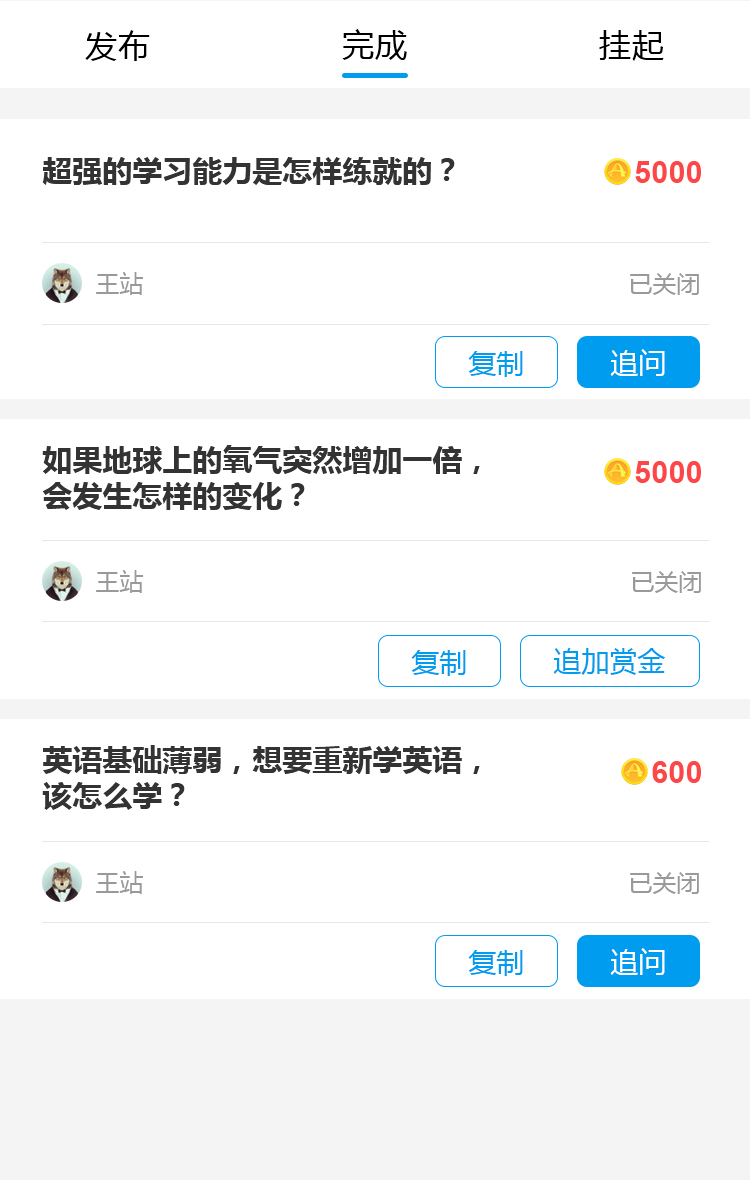Open question 超强的学习能力是怎样练就的
Viewport: 750px width, 1180px height.
click(x=250, y=172)
